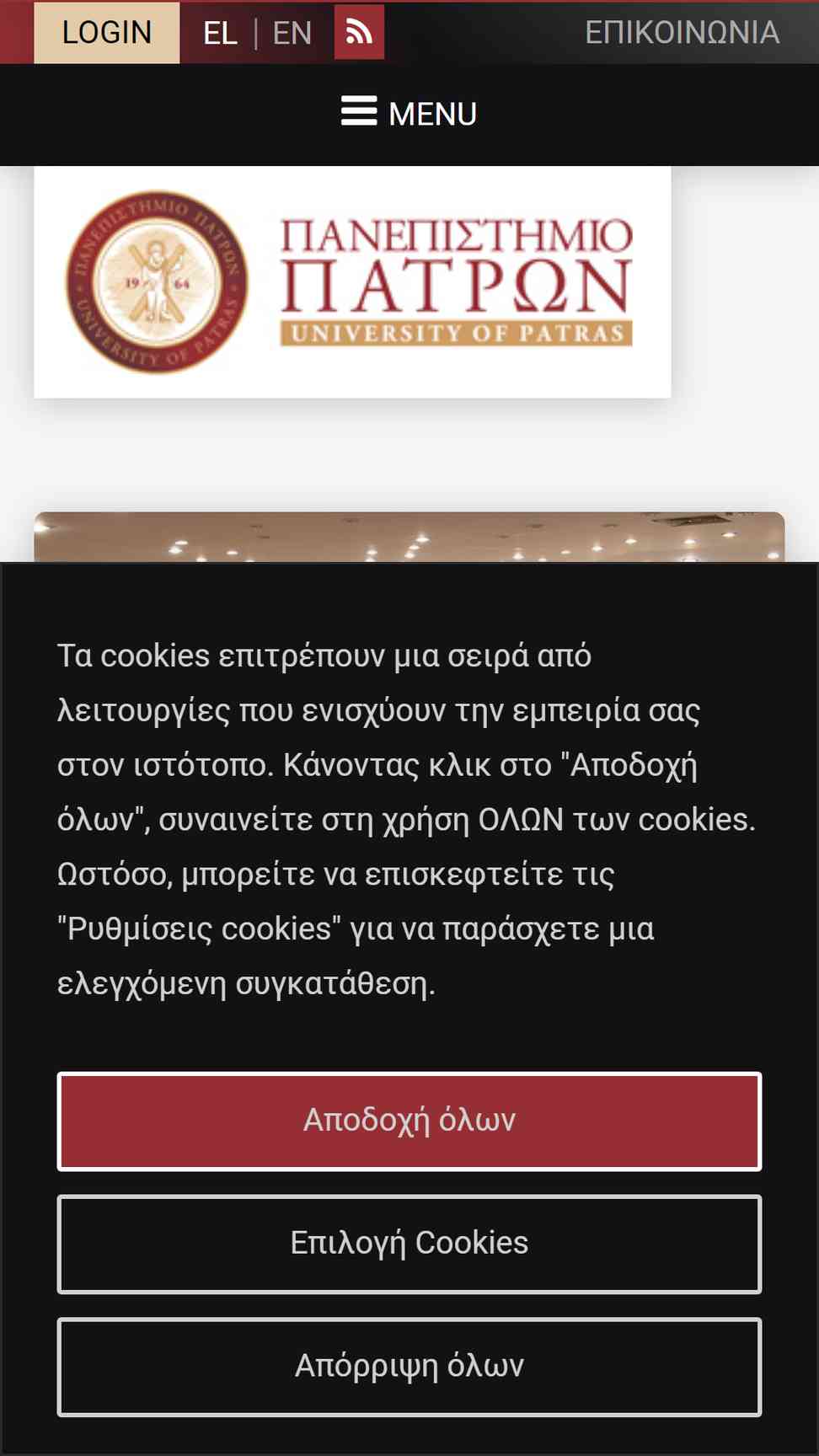The image size is (819, 1456).
Task: Expand the MENU hamburger
Action: click(409, 113)
